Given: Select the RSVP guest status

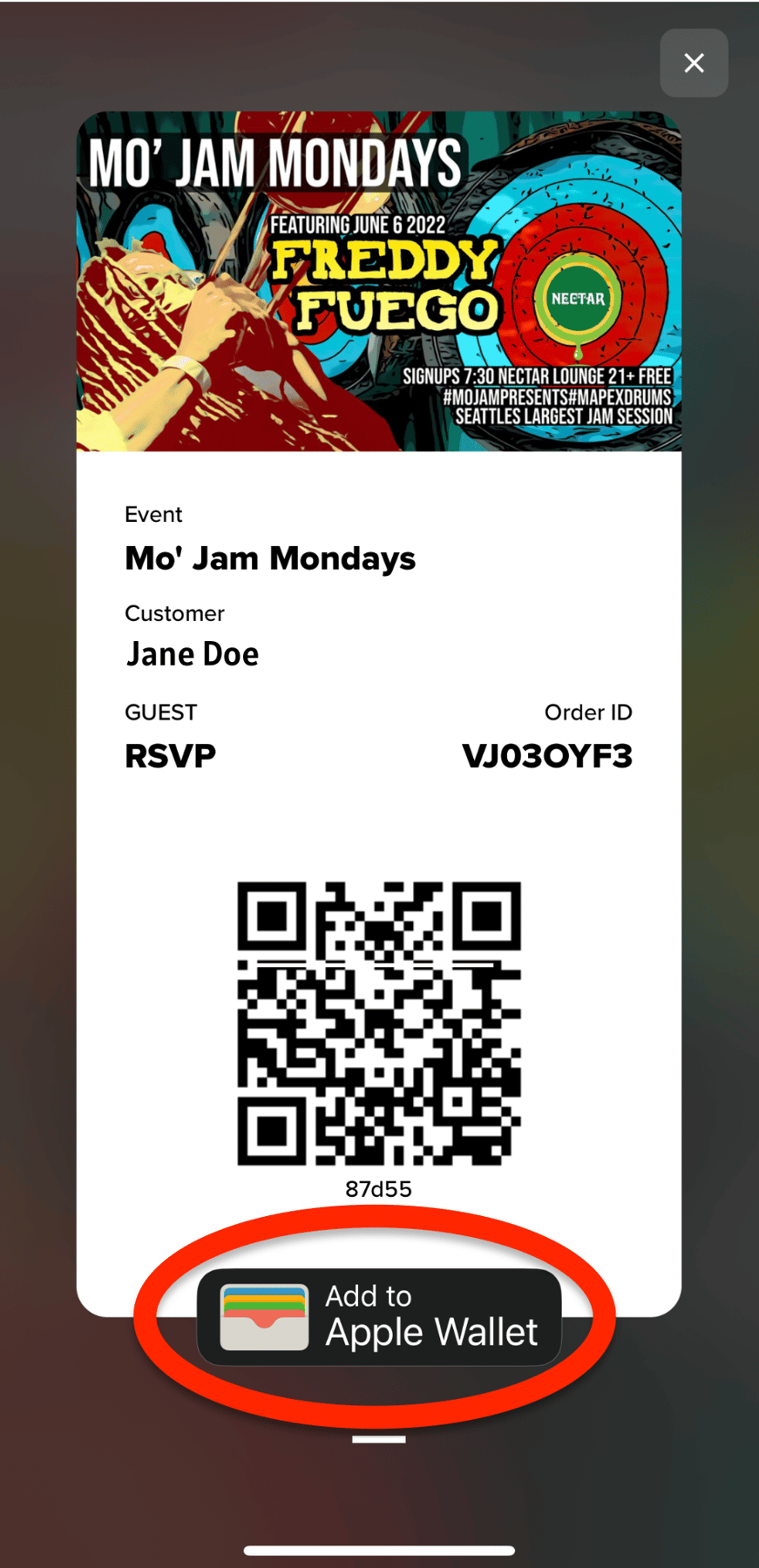Looking at the screenshot, I should click(170, 756).
